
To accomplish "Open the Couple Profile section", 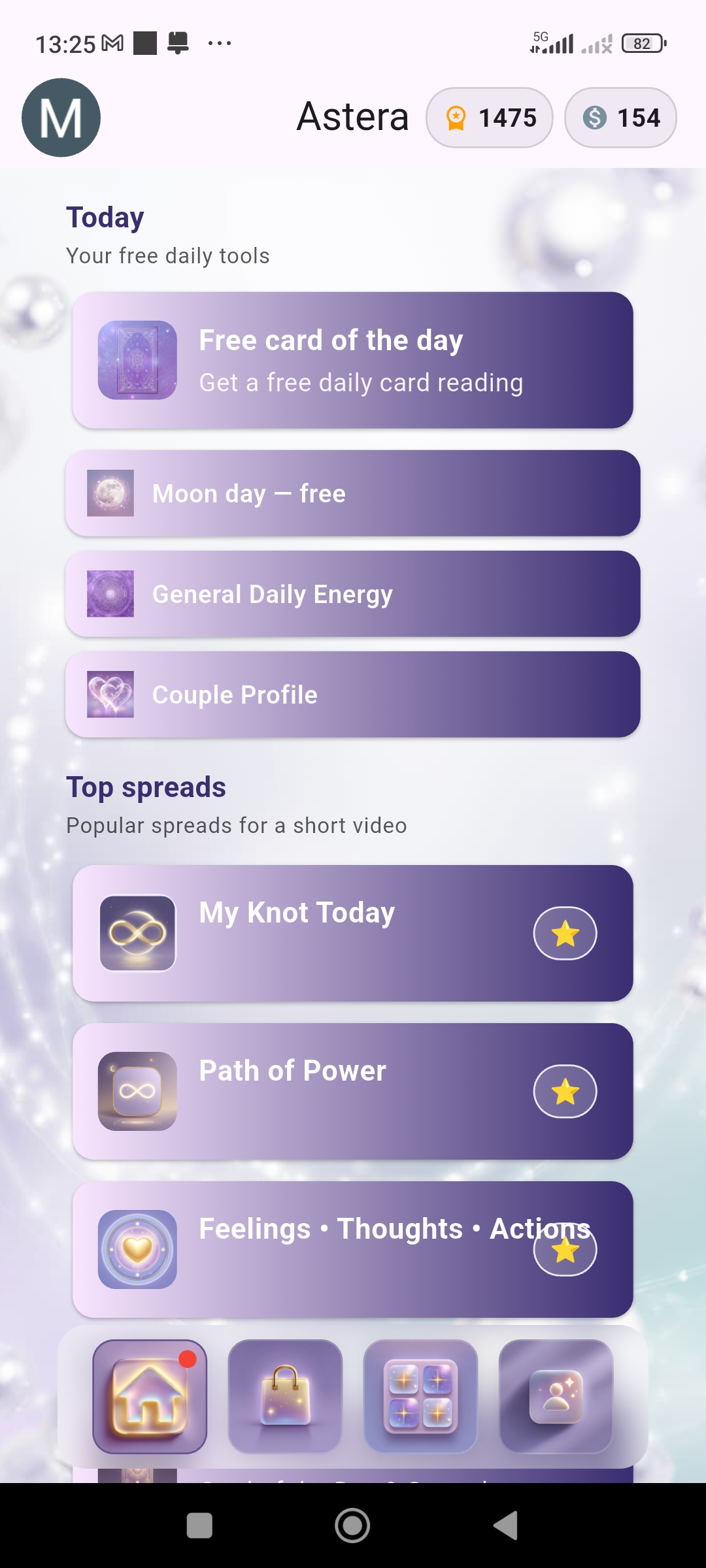I will point(353,694).
